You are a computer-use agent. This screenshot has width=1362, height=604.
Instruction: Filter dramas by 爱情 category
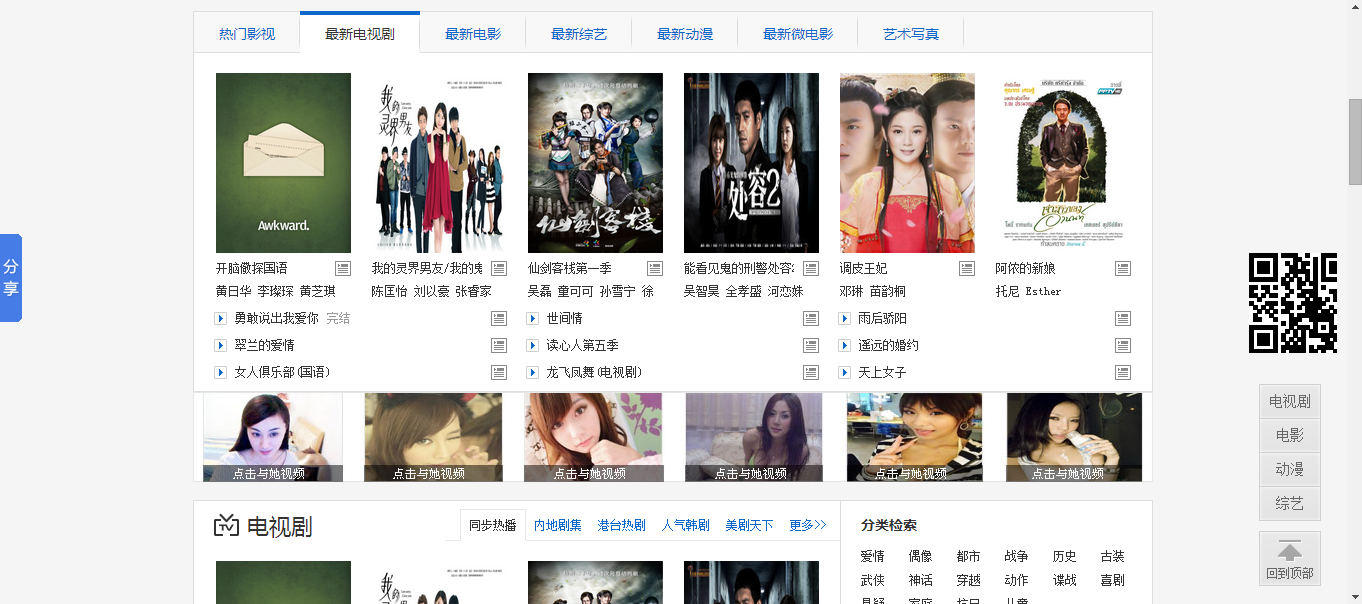pos(872,557)
